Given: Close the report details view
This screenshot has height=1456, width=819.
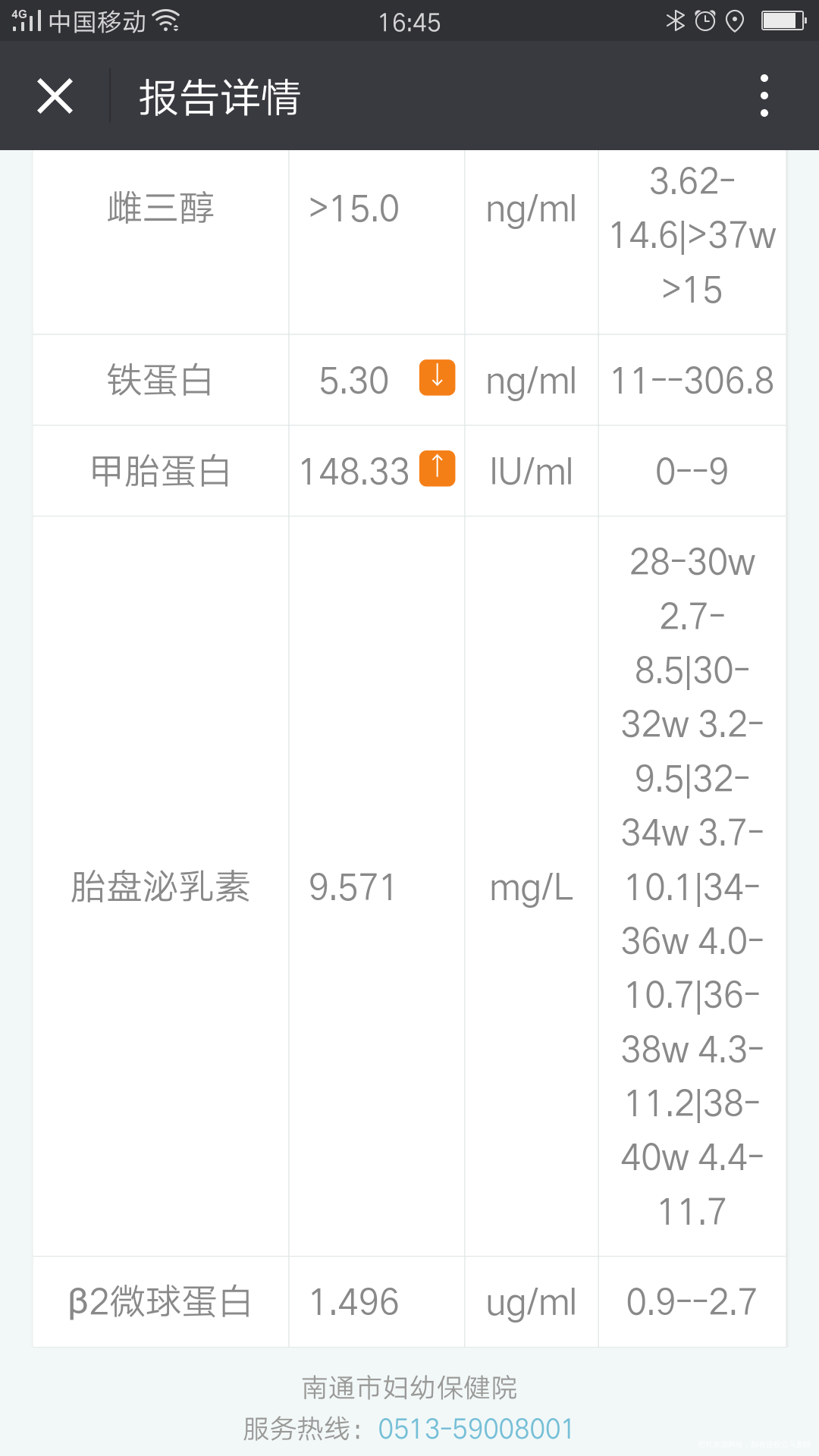Looking at the screenshot, I should [x=55, y=97].
